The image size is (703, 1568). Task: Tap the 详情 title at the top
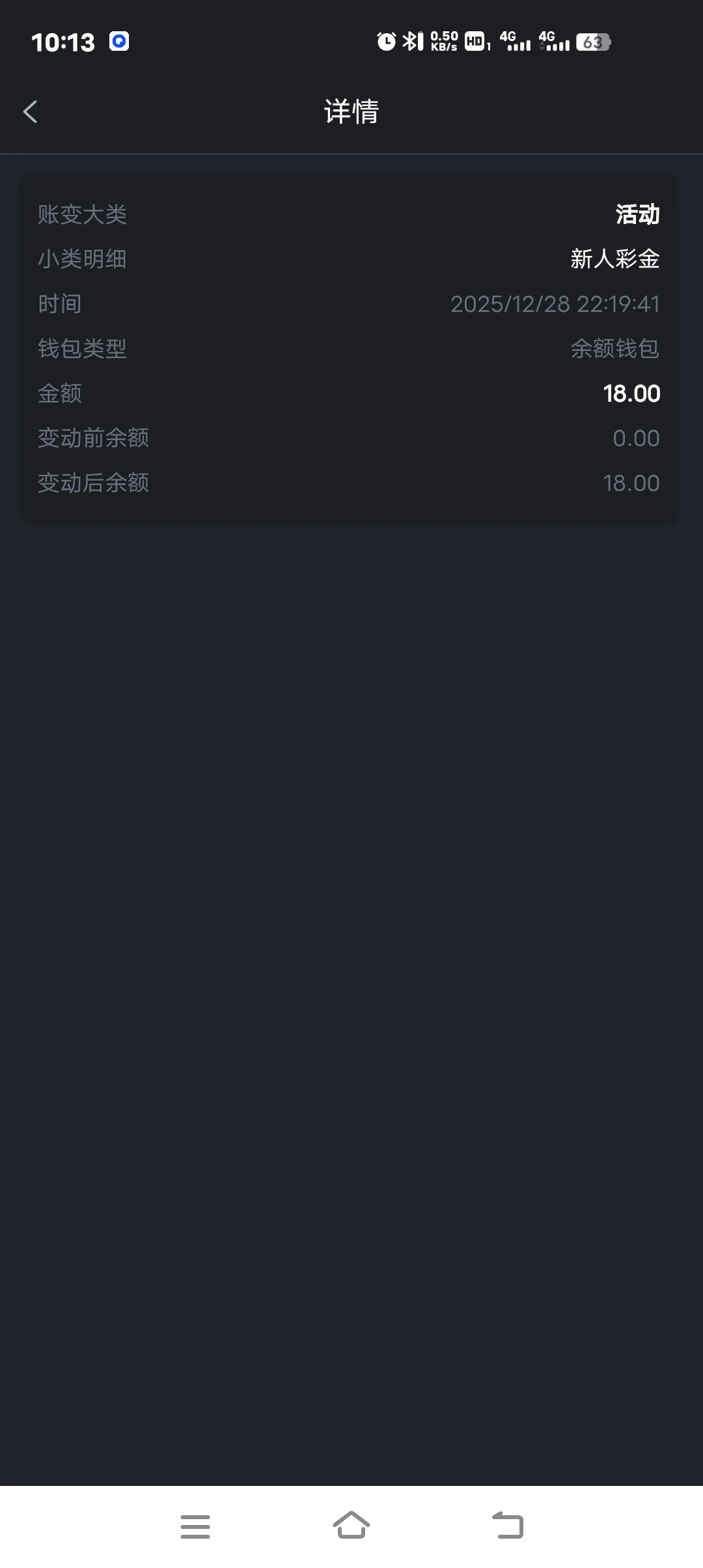tap(351, 111)
